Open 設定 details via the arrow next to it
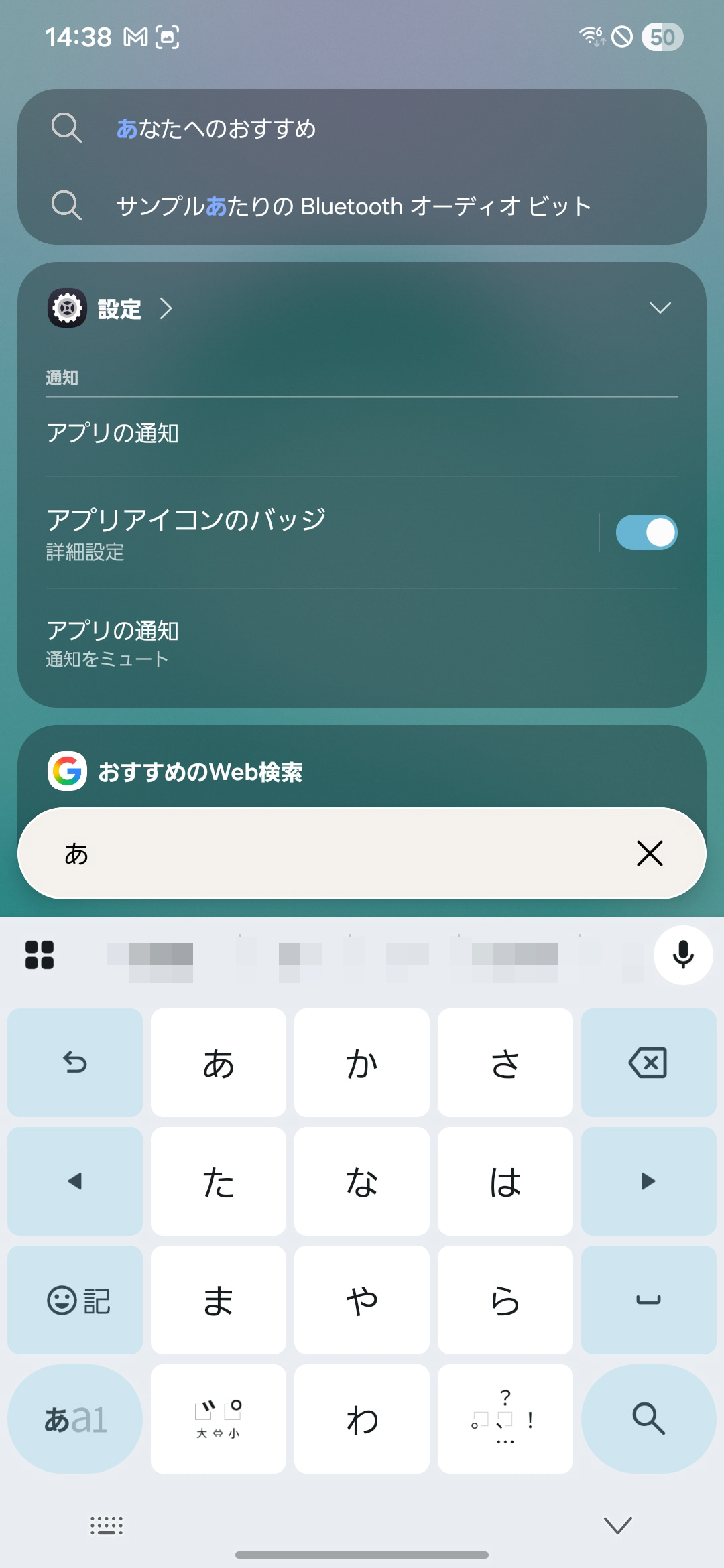The width and height of the screenshot is (724, 1568). 166,309
